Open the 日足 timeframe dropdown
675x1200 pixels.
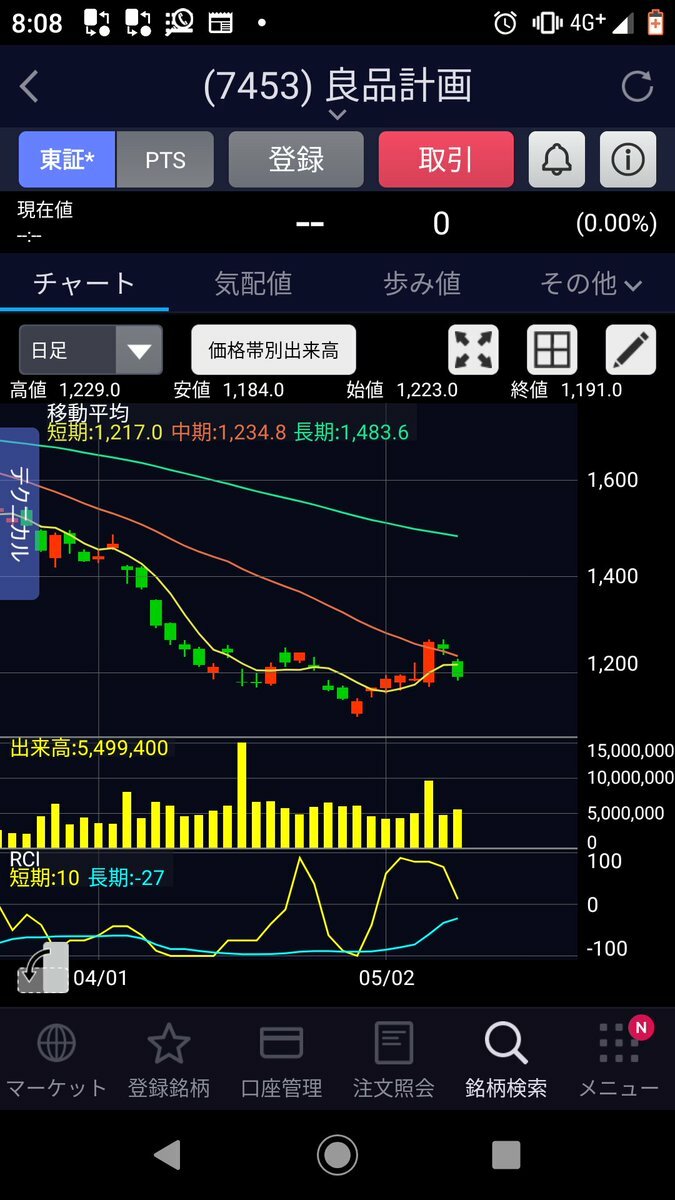(90, 350)
